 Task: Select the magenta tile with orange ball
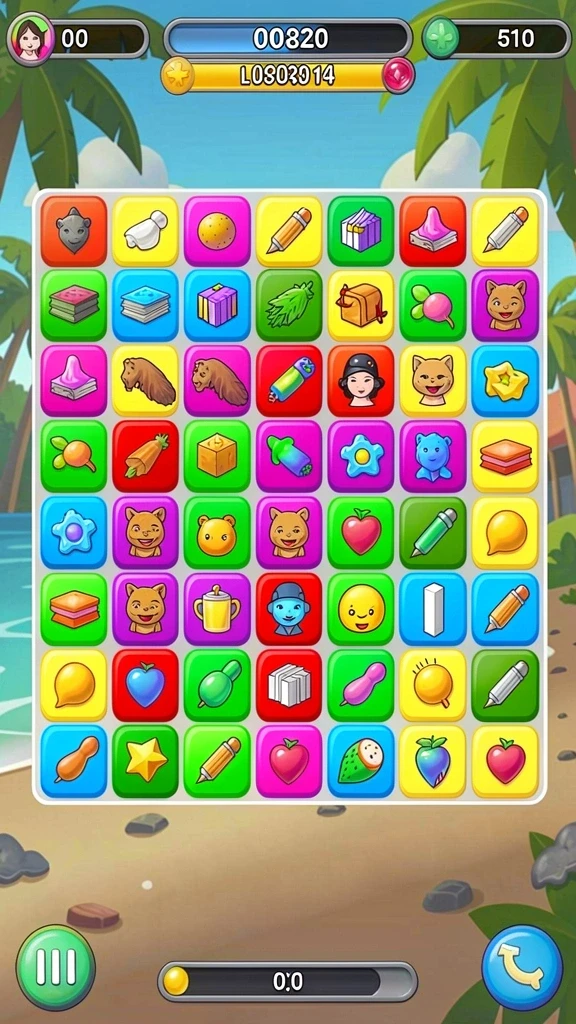[x=217, y=231]
